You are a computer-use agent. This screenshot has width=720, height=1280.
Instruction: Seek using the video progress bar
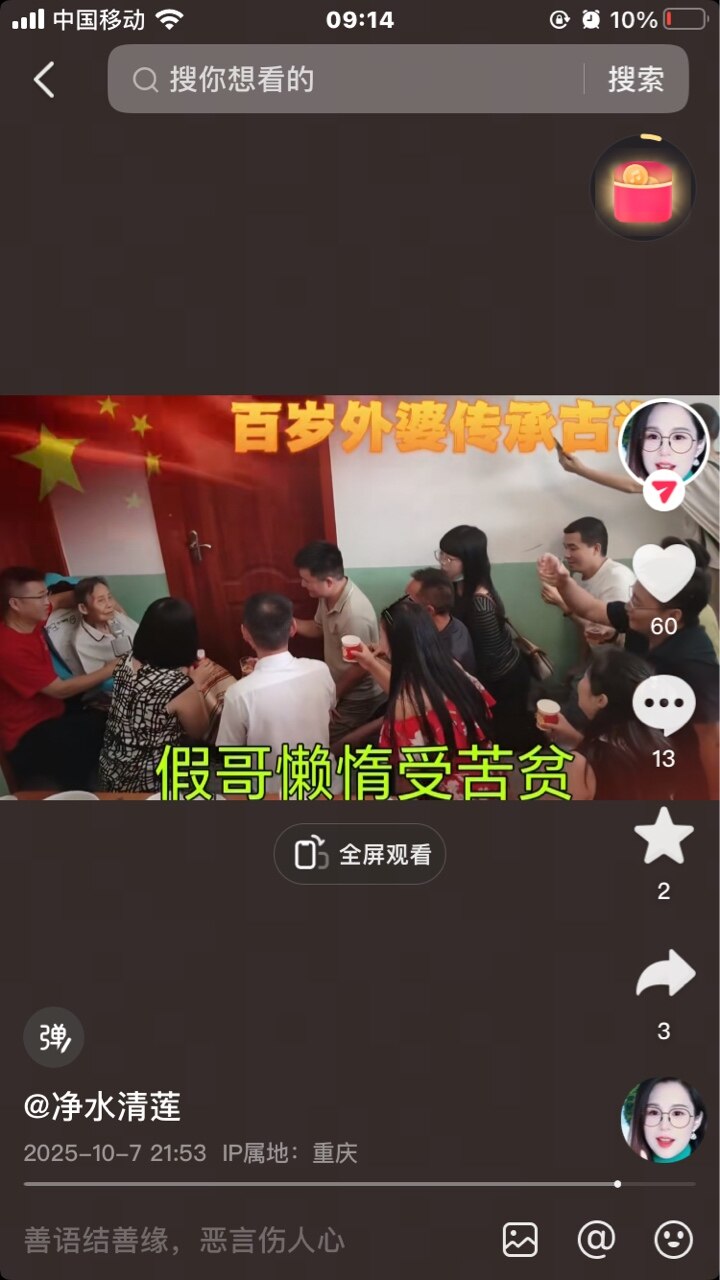pyautogui.click(x=360, y=1184)
